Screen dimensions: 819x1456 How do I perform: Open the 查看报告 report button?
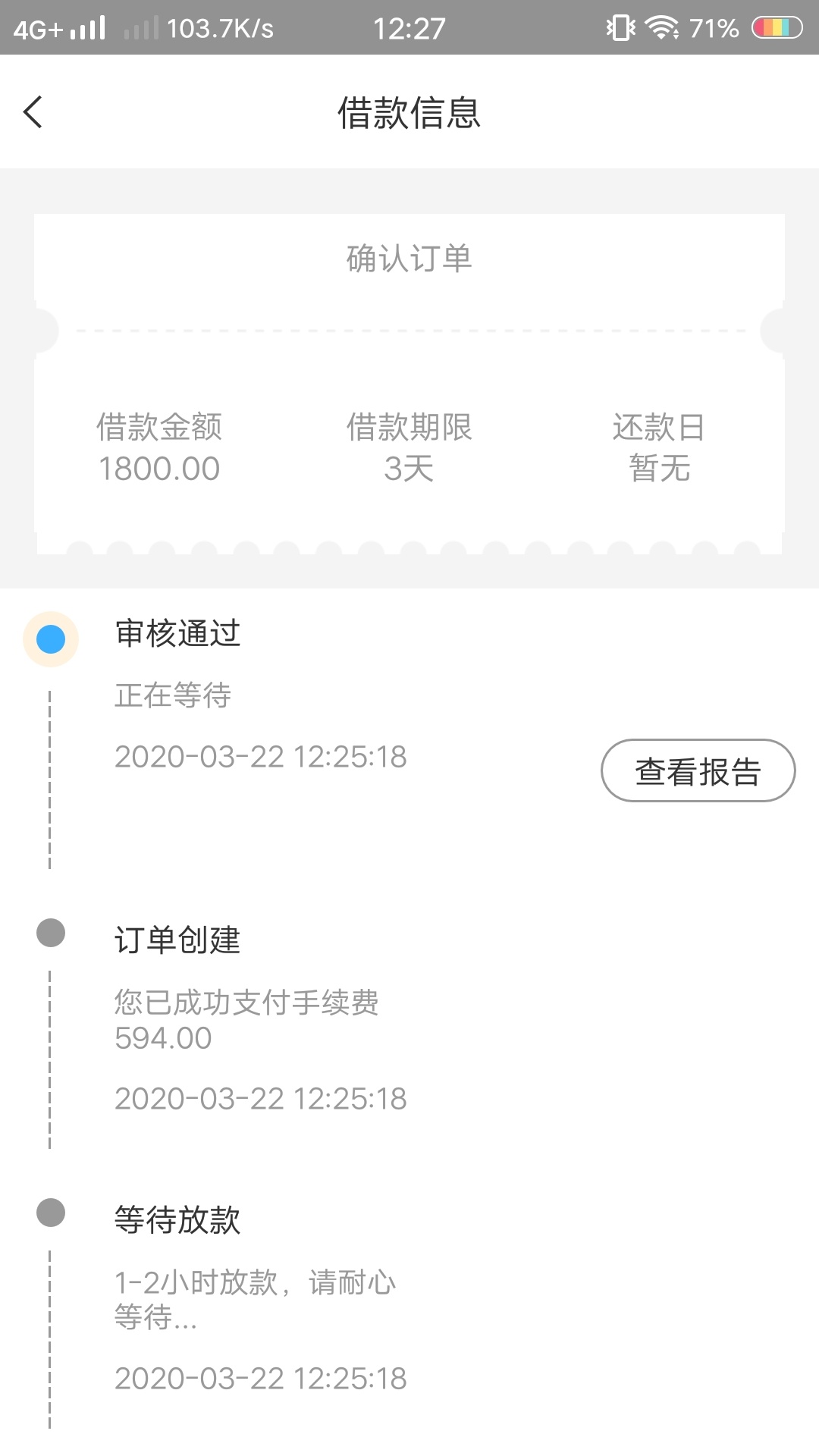(698, 770)
